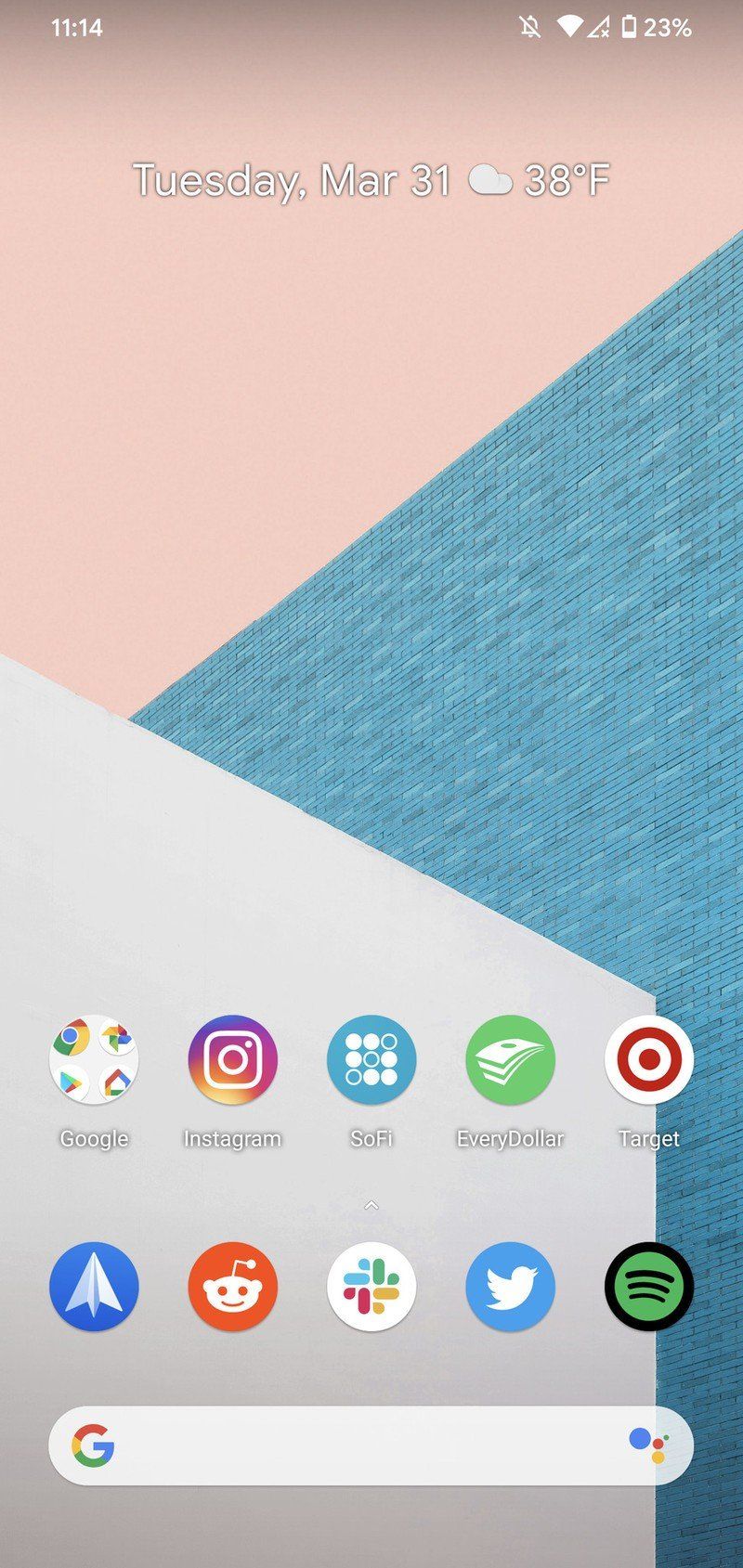This screenshot has width=743, height=1568.
Task: Open Spotify from the dock
Action: [x=648, y=1287]
